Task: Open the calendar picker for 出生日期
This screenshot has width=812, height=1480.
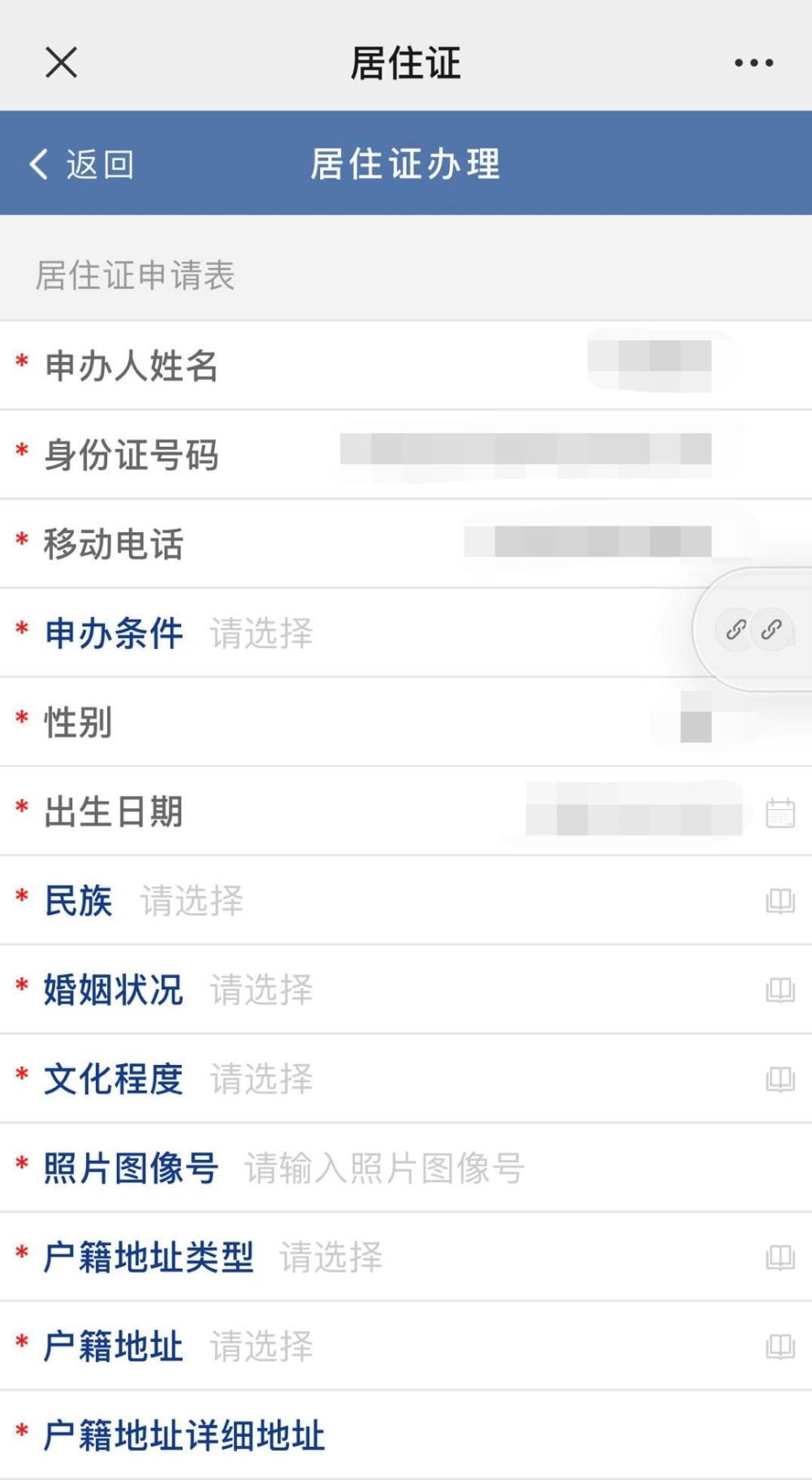Action: coord(780,812)
